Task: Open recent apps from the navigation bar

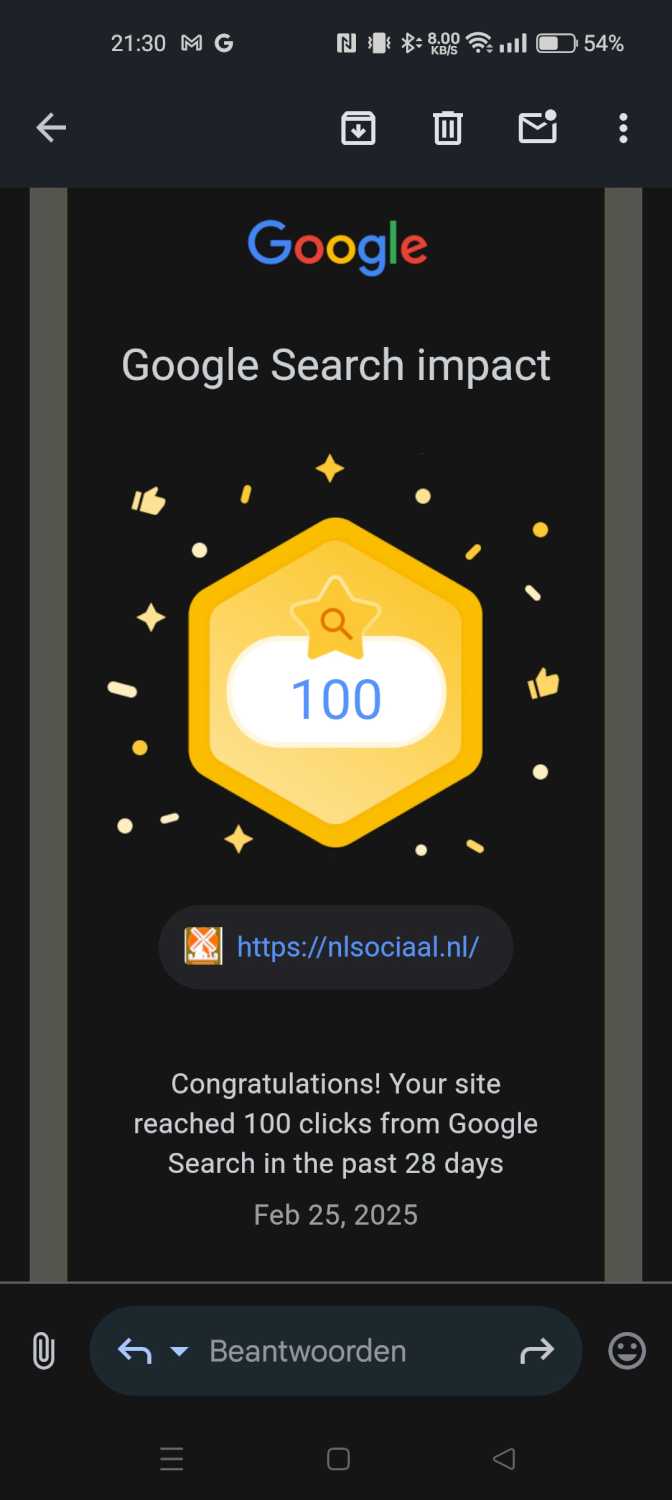Action: coord(171,1459)
